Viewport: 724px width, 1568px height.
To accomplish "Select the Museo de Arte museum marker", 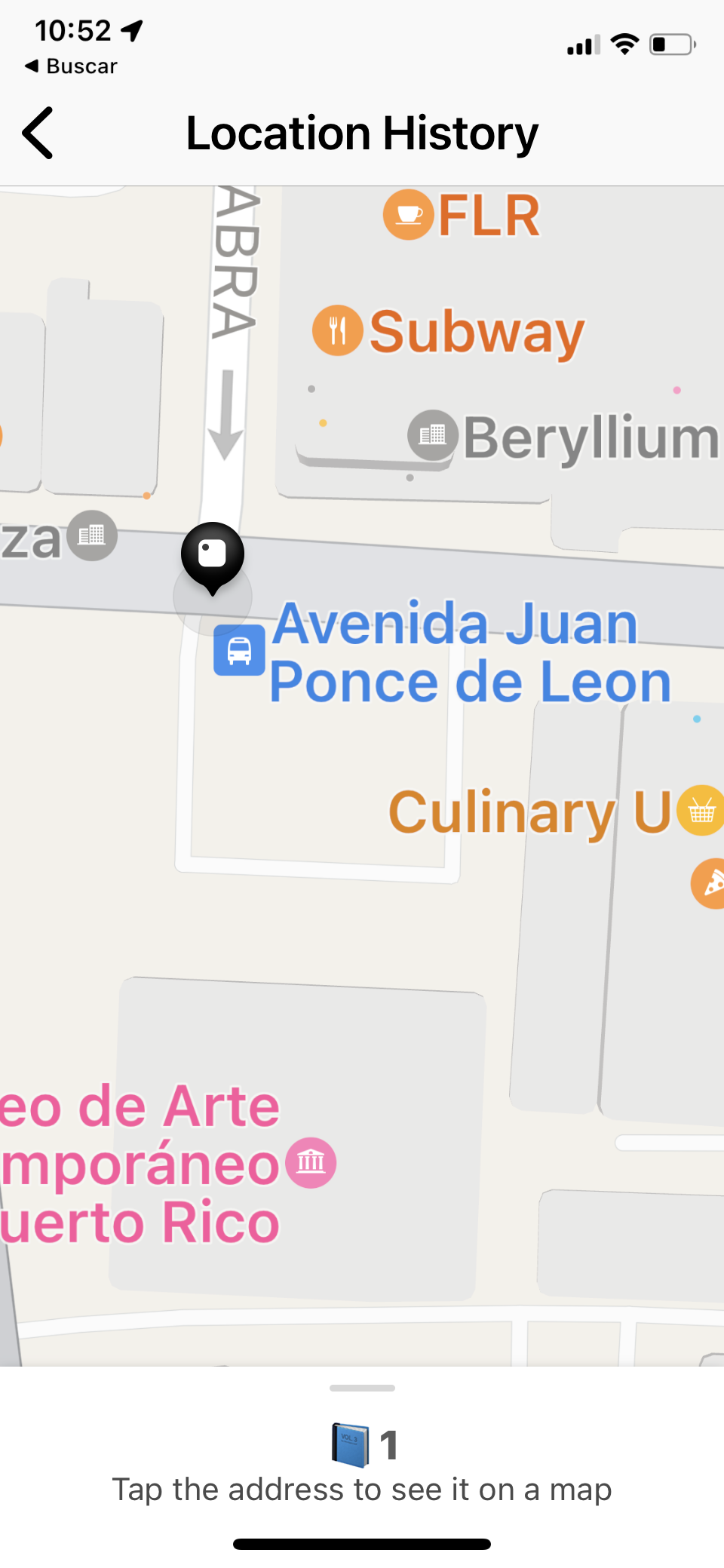I will point(311,1162).
